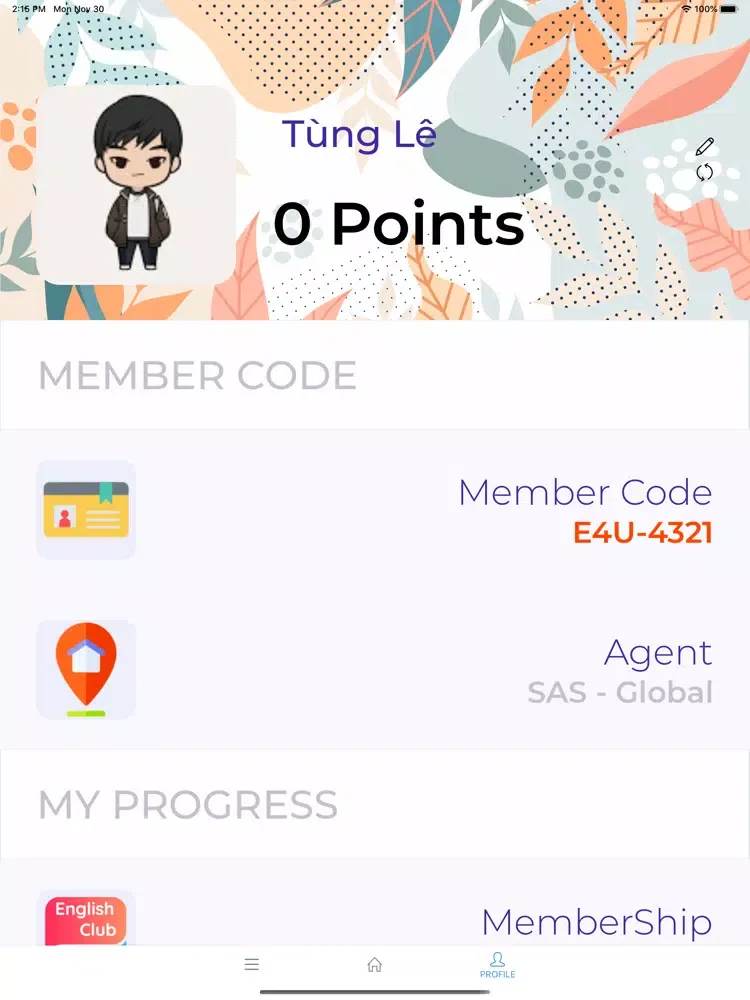The image size is (750, 1000).
Task: Open the Member Code row
Action: (x=375, y=510)
